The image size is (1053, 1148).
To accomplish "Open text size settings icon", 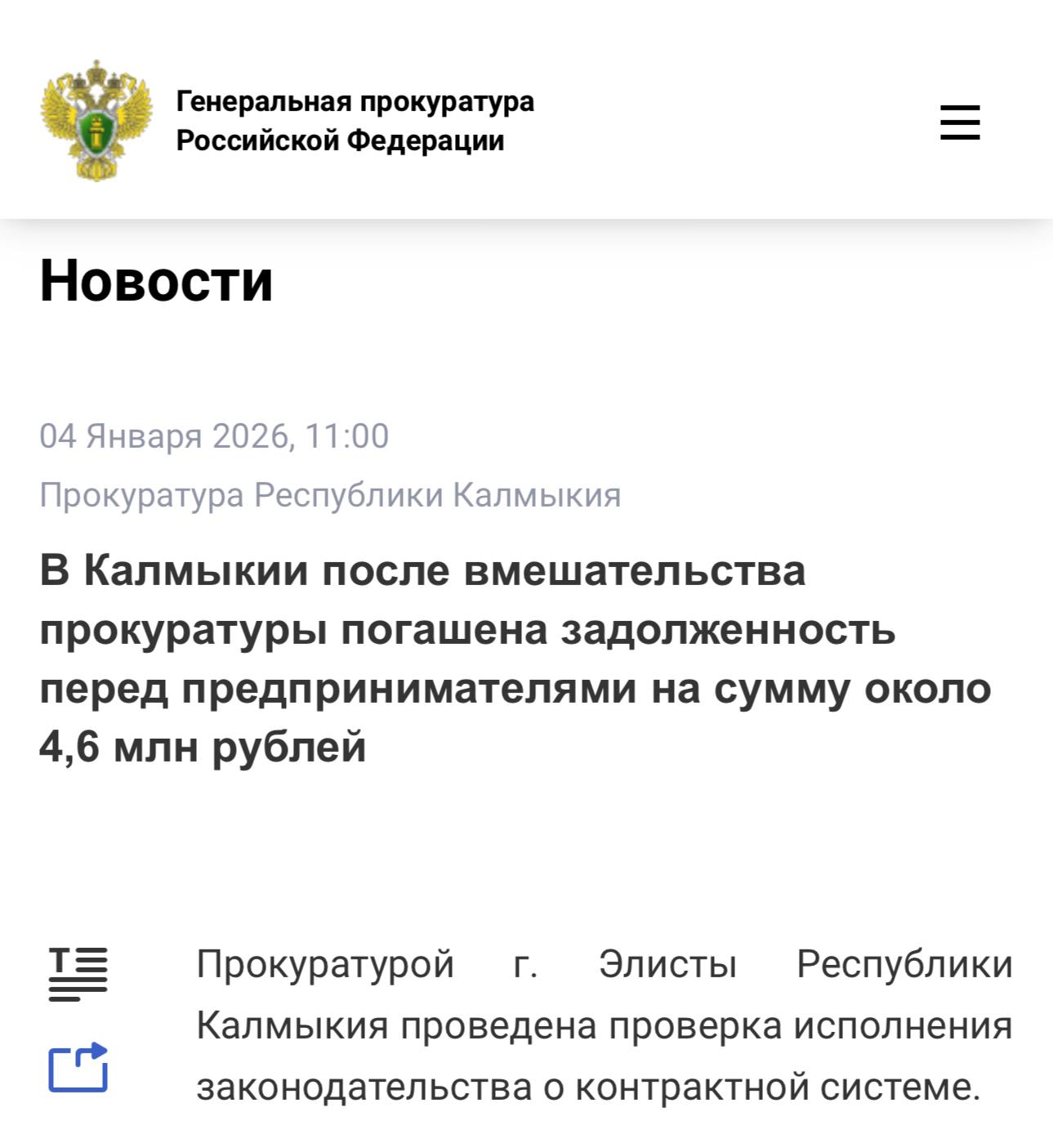I will [x=78, y=975].
